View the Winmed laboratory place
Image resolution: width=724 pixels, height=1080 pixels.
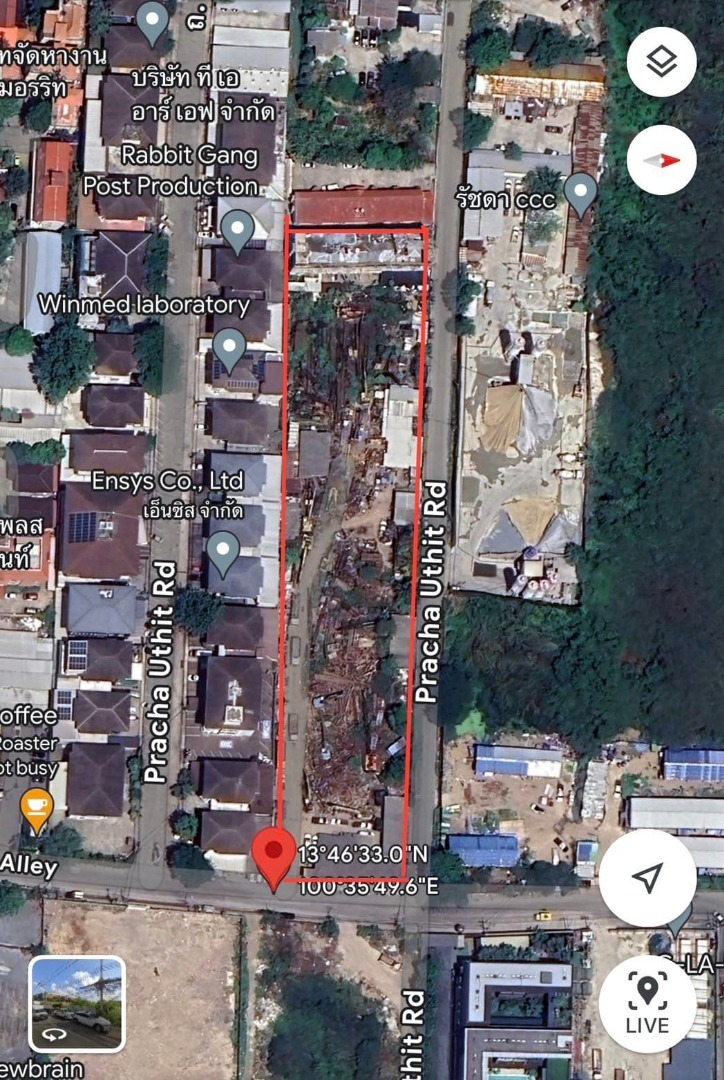pos(229,346)
